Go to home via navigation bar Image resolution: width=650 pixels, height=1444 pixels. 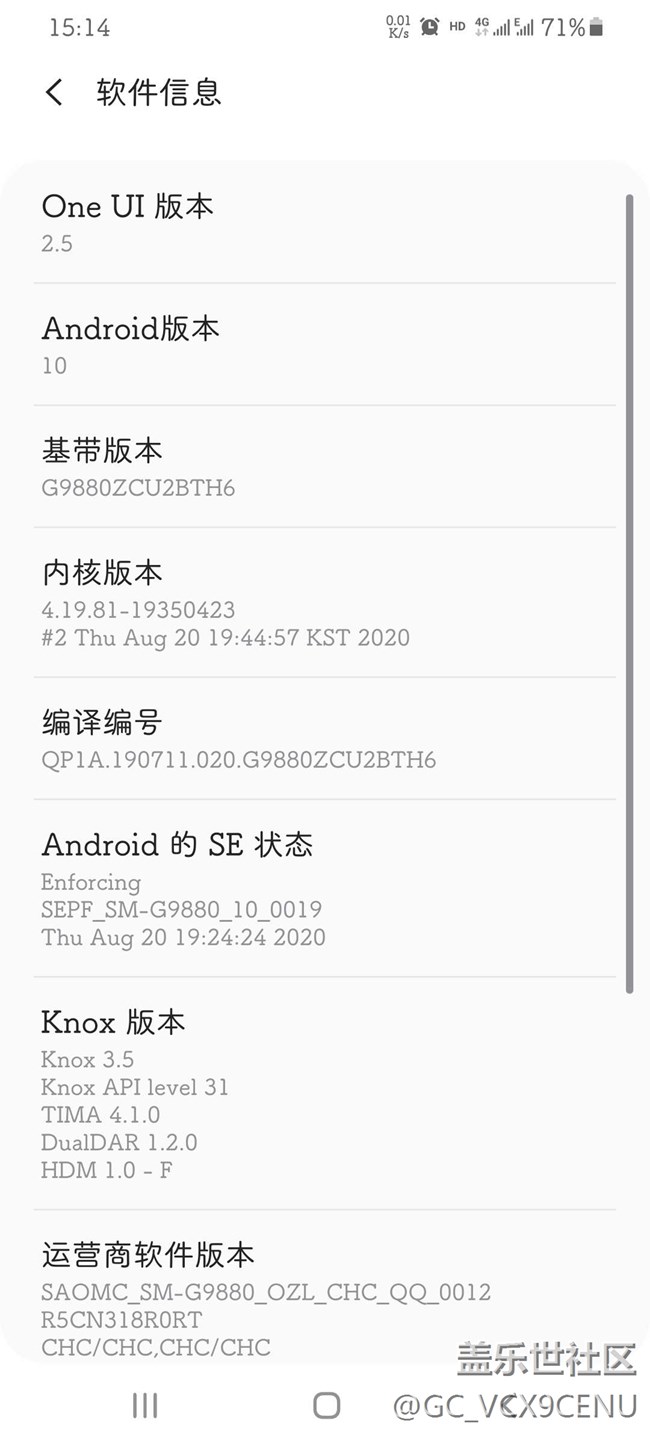(326, 1405)
